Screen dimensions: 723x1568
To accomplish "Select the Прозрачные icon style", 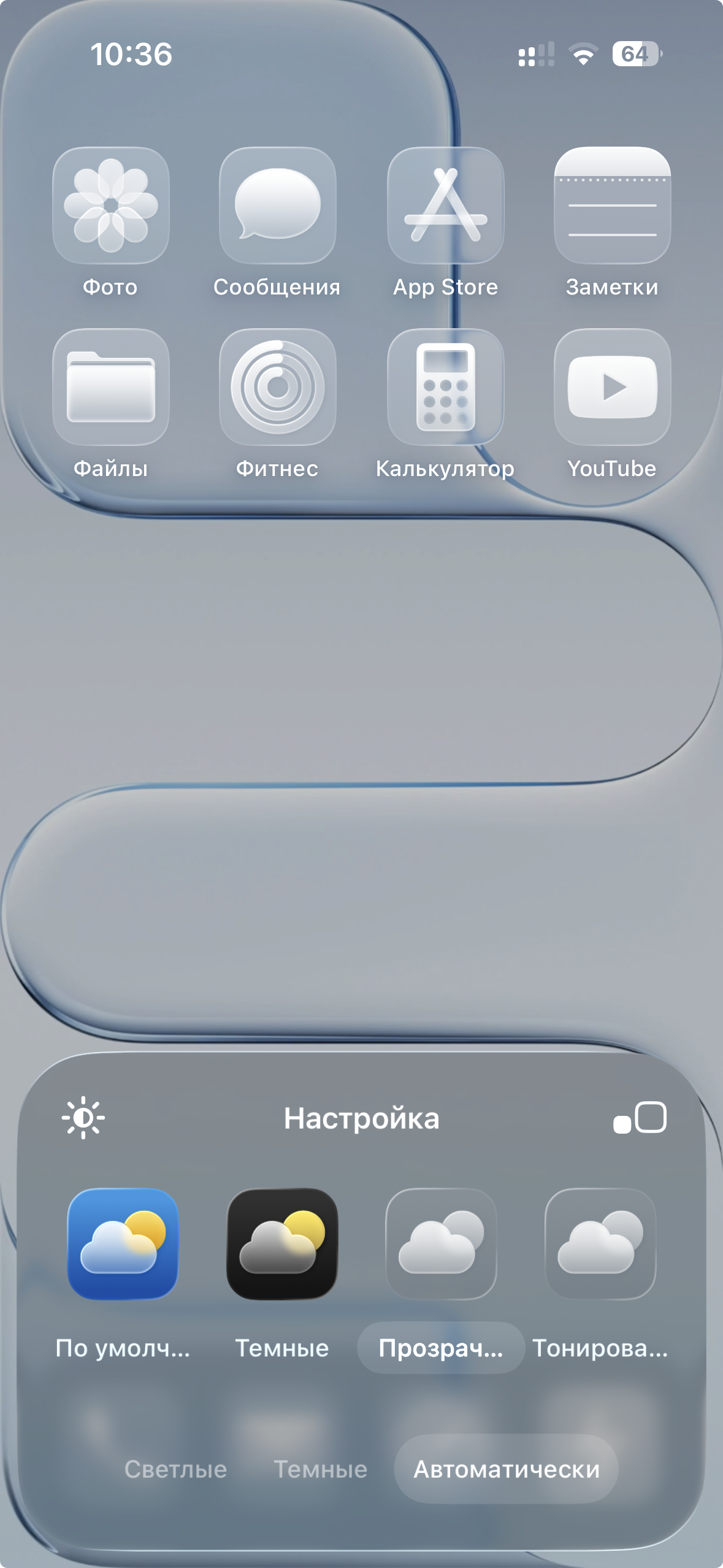I will [x=441, y=1244].
